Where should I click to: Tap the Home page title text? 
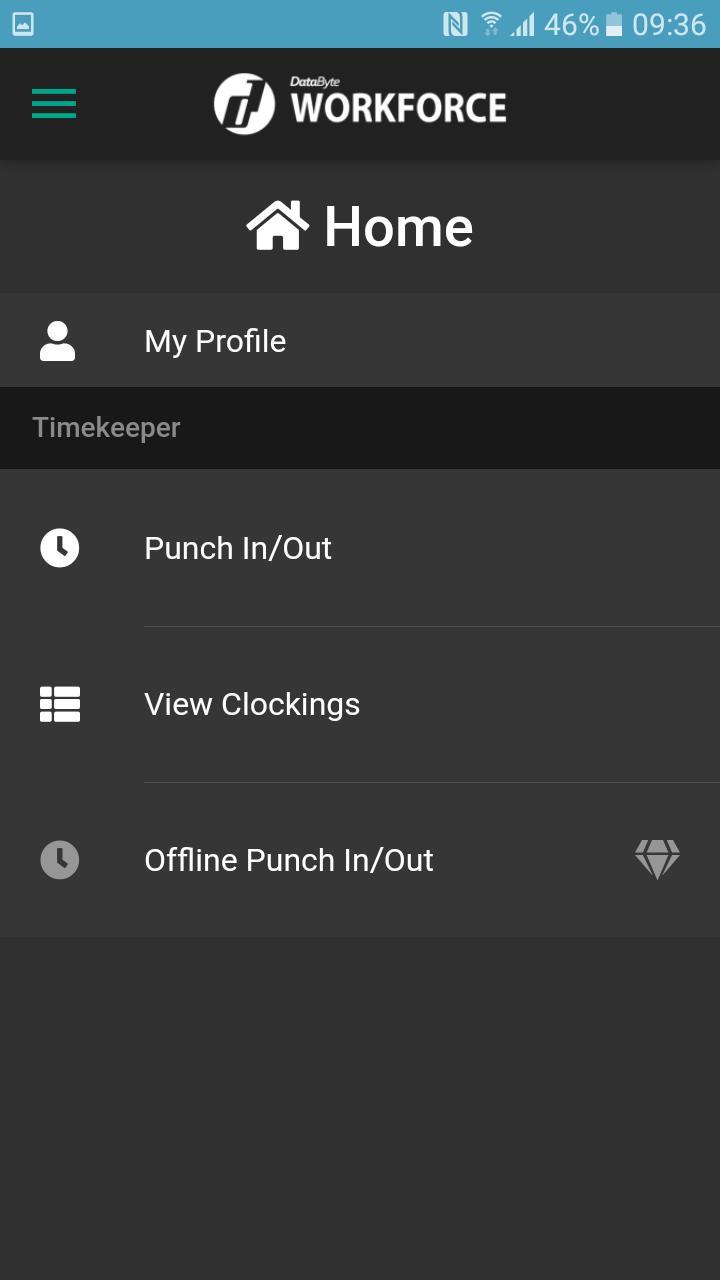(396, 226)
